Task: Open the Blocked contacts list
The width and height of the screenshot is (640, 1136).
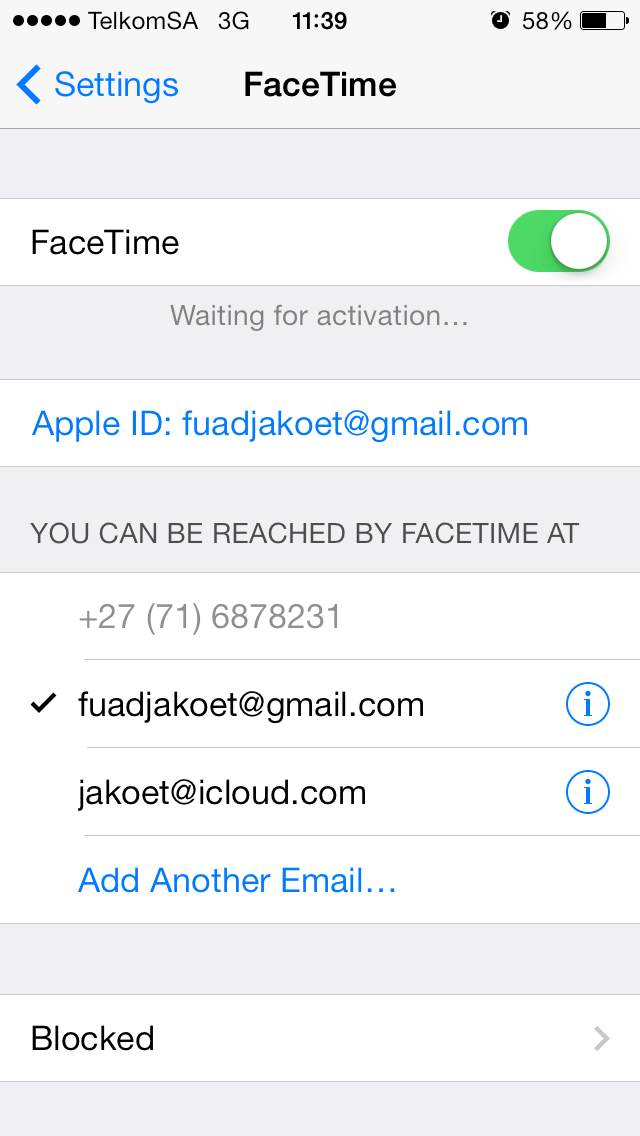Action: pyautogui.click(x=320, y=1038)
